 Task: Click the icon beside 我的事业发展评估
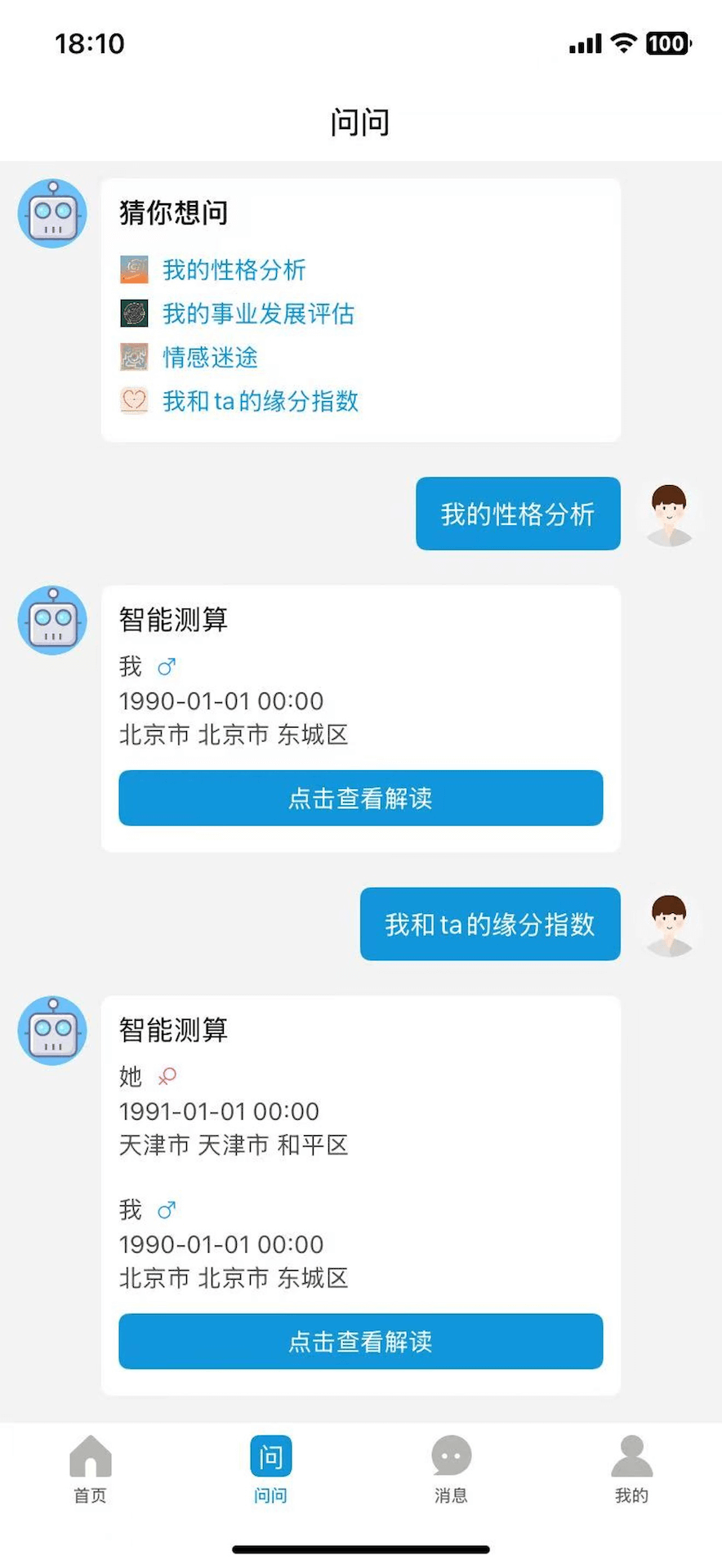click(x=133, y=314)
